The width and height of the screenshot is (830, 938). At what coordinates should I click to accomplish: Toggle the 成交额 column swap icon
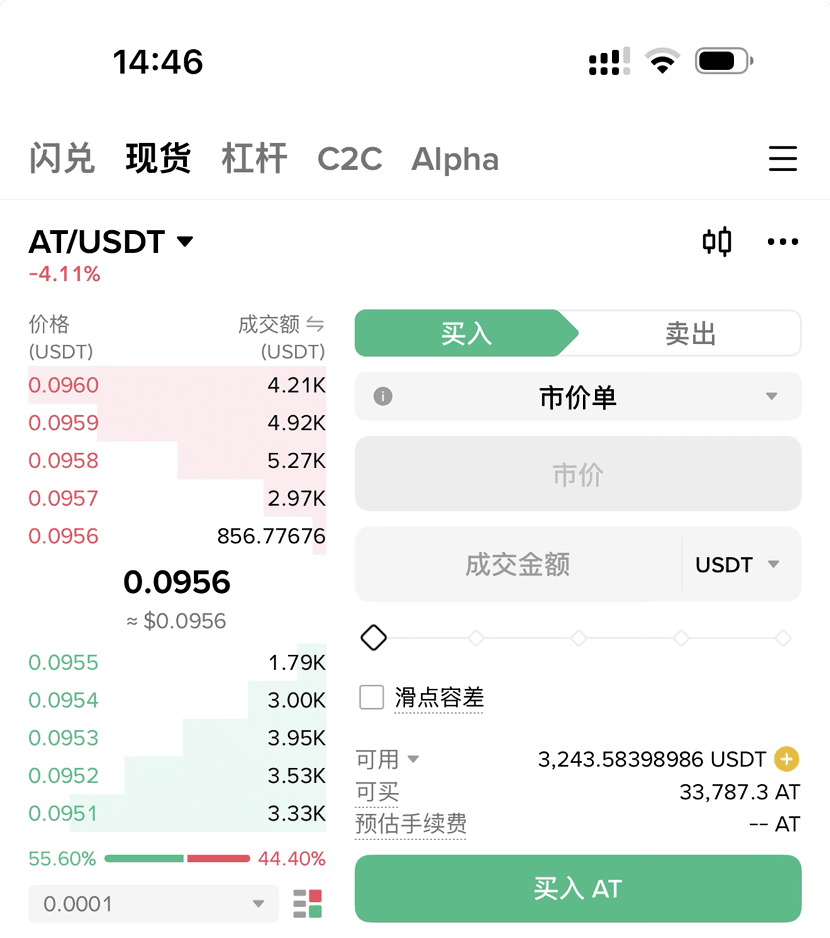tap(315, 324)
